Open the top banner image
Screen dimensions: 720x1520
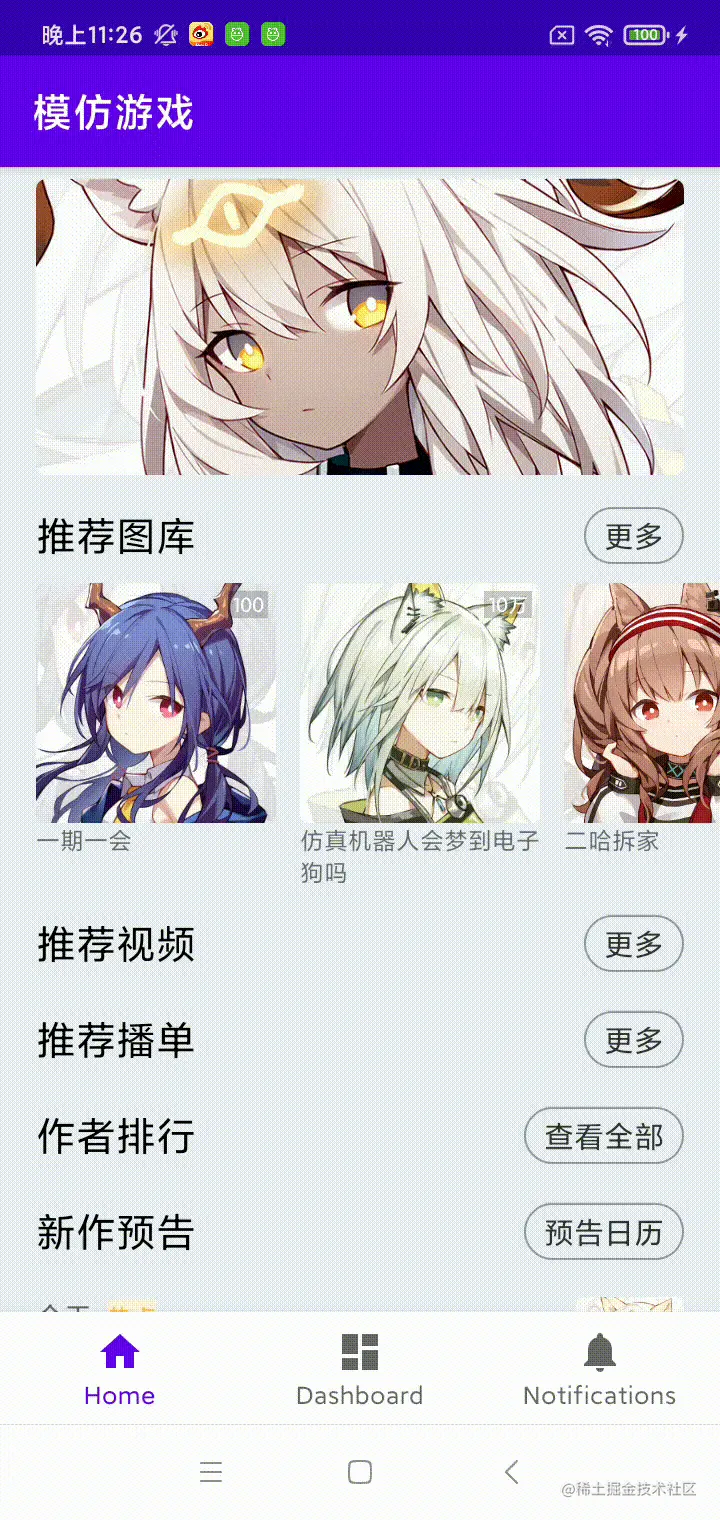click(x=360, y=326)
